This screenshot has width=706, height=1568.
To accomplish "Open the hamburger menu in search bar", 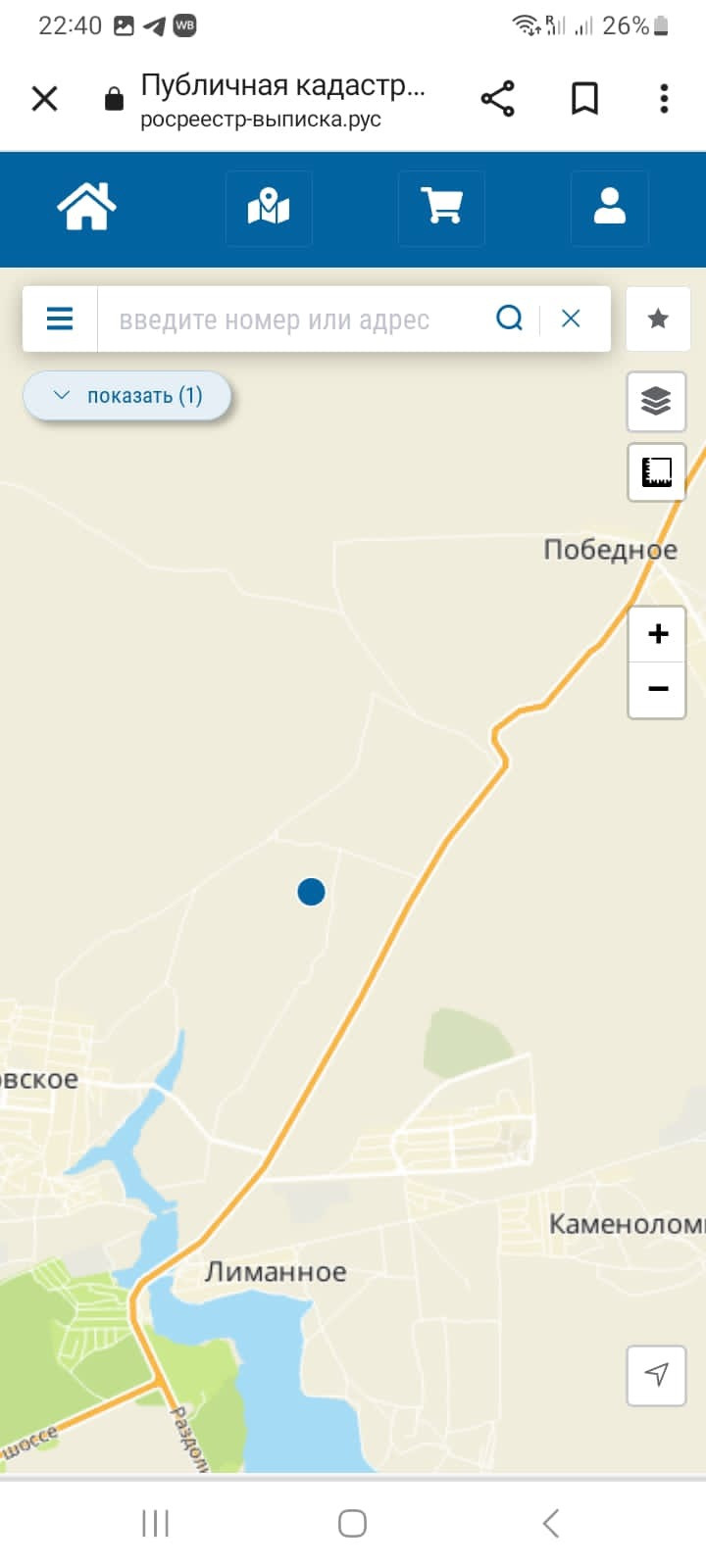I will pos(60,318).
